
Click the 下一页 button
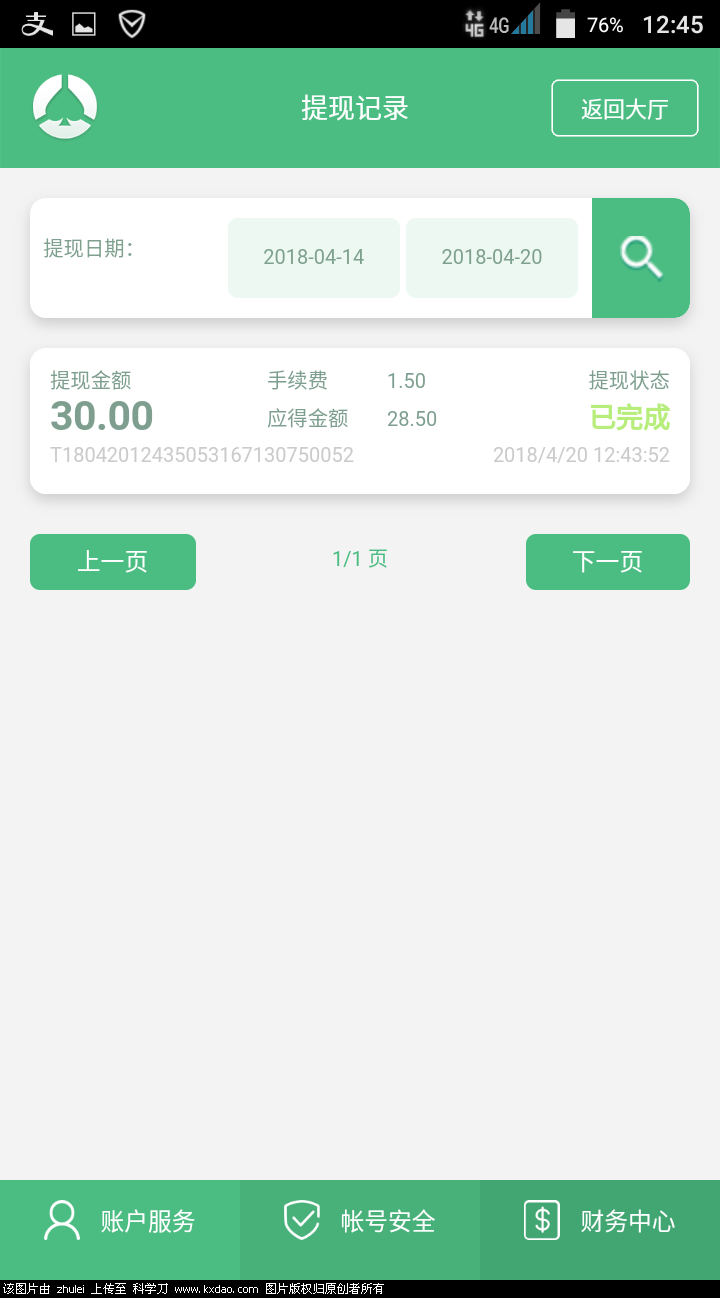[x=607, y=562]
